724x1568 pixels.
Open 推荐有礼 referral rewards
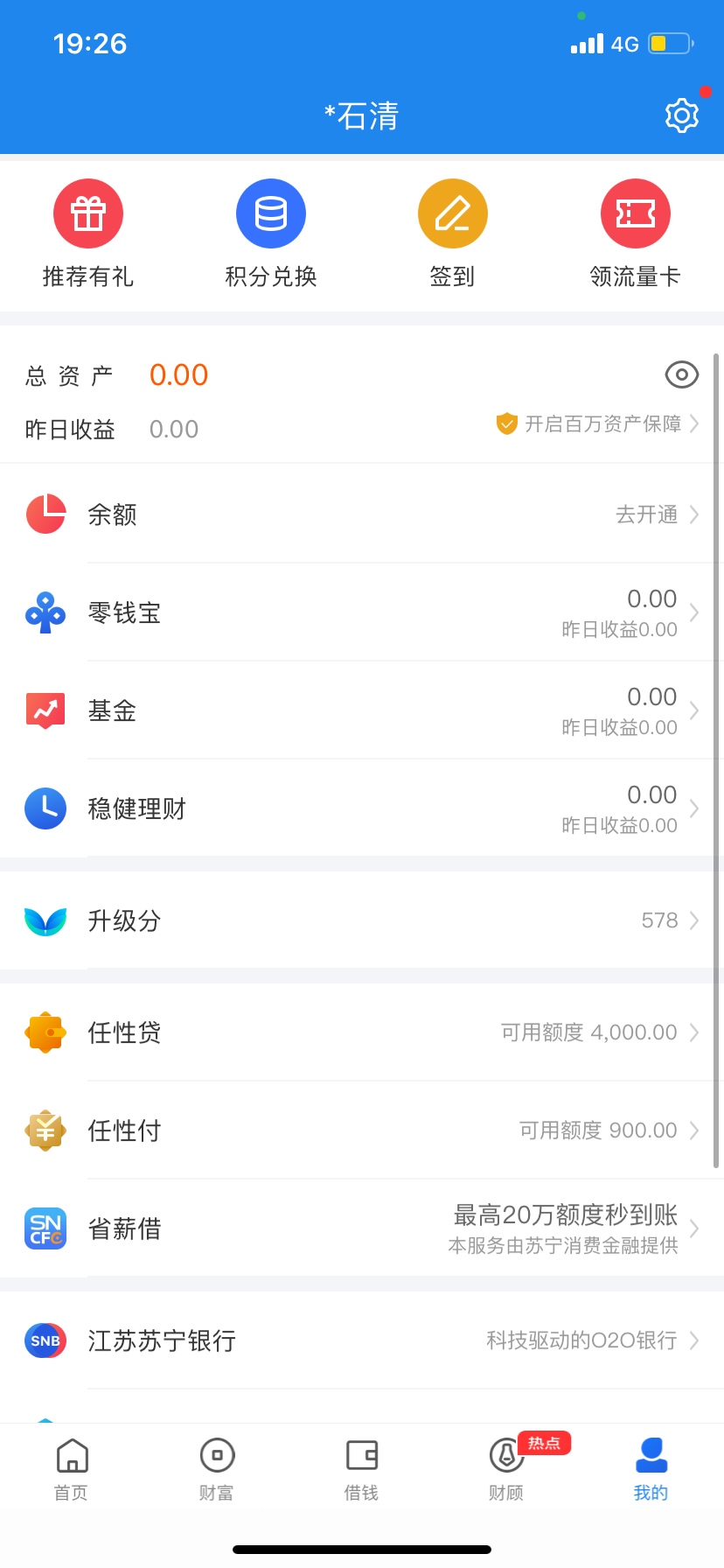pos(88,234)
